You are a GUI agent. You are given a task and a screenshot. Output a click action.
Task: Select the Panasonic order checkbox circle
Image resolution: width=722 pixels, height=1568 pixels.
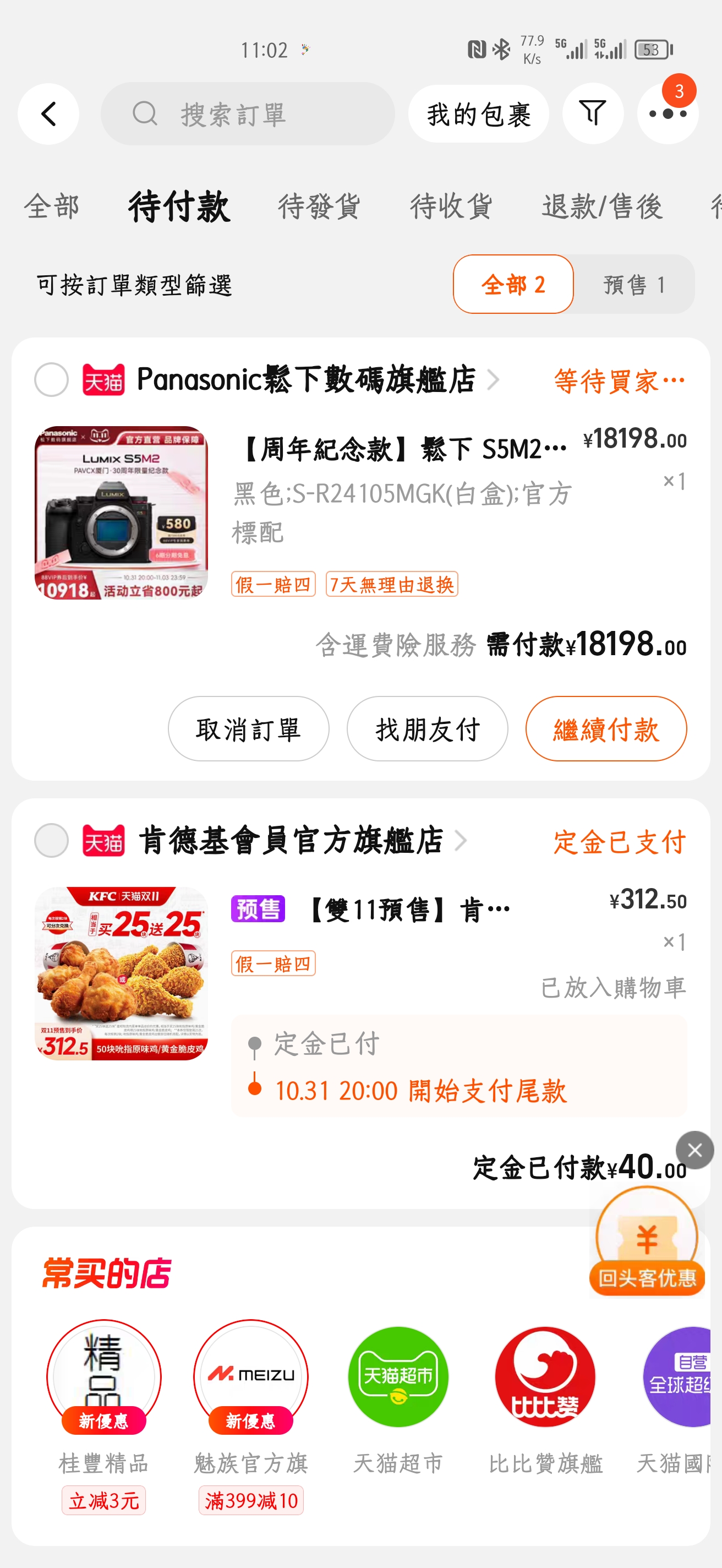pos(51,380)
